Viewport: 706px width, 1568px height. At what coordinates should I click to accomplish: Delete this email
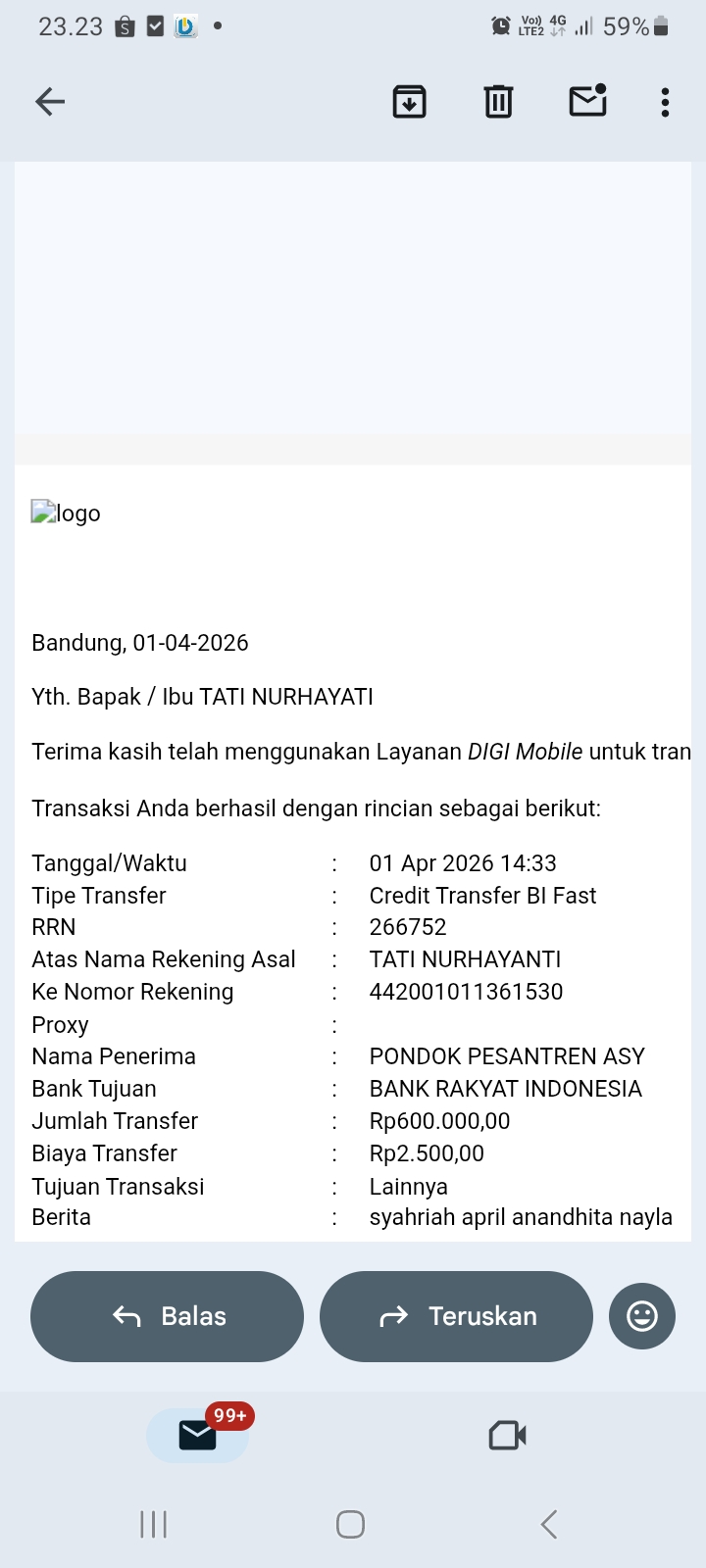click(498, 101)
